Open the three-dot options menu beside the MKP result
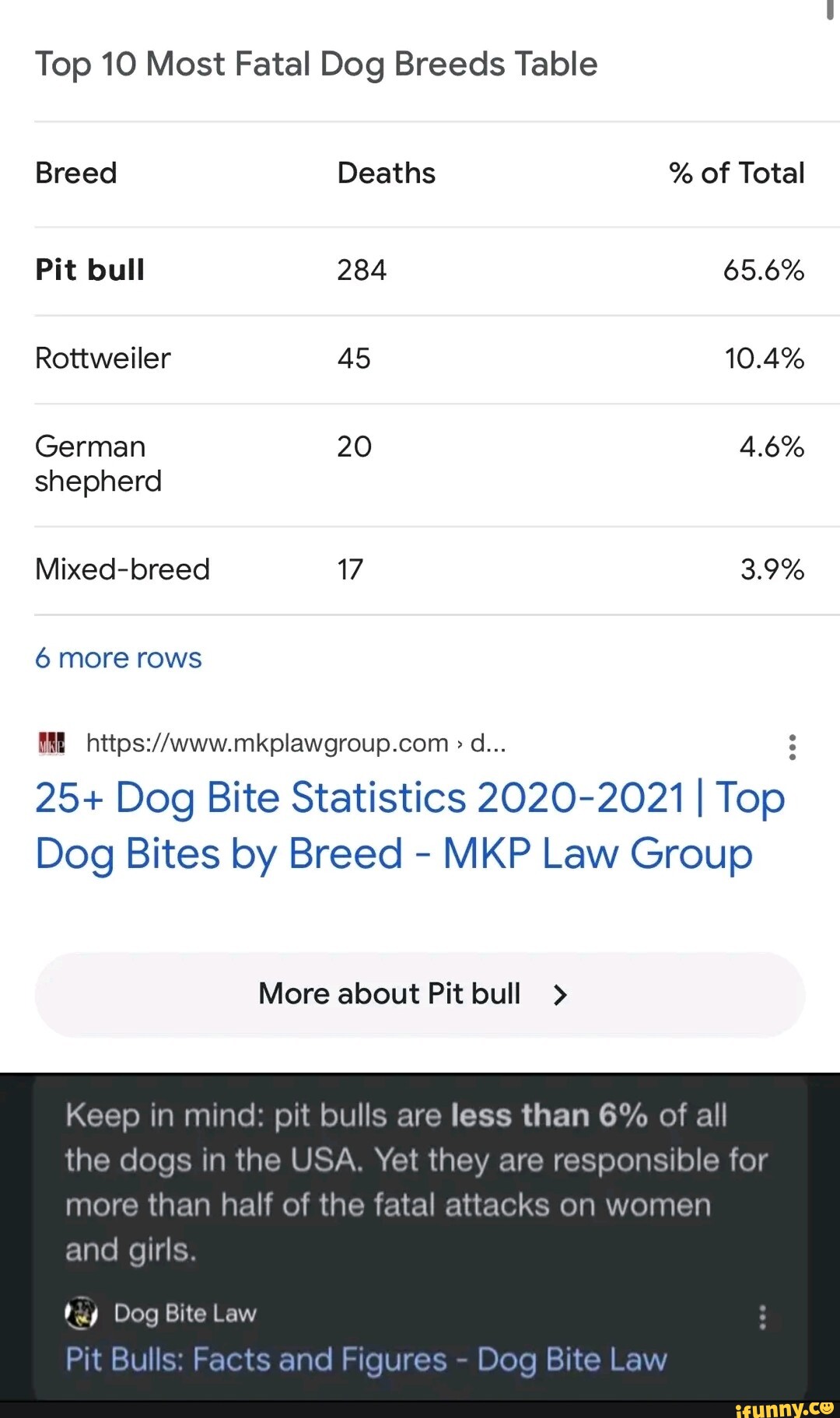The image size is (840, 1418). click(x=793, y=747)
